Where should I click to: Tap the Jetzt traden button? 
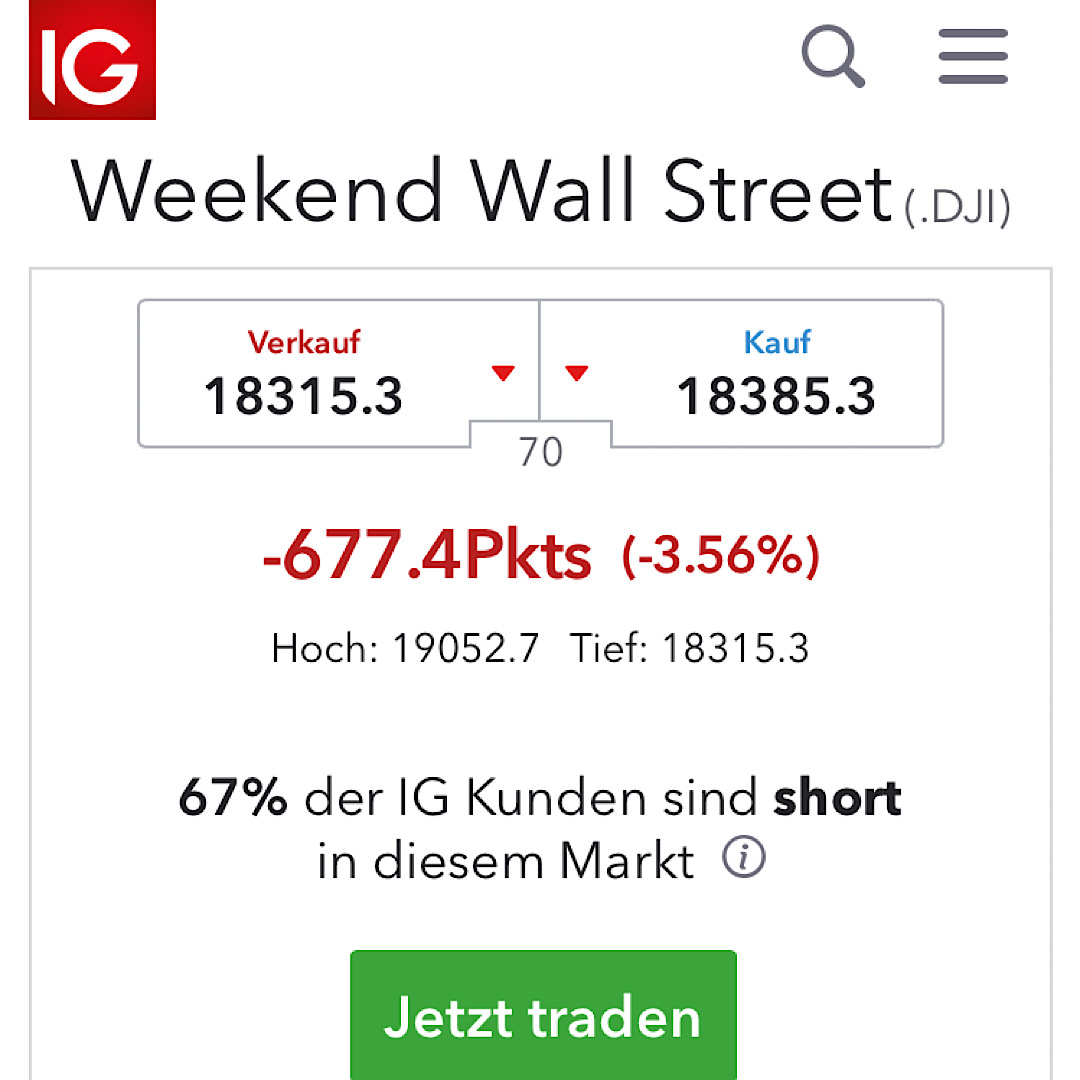(x=543, y=1016)
